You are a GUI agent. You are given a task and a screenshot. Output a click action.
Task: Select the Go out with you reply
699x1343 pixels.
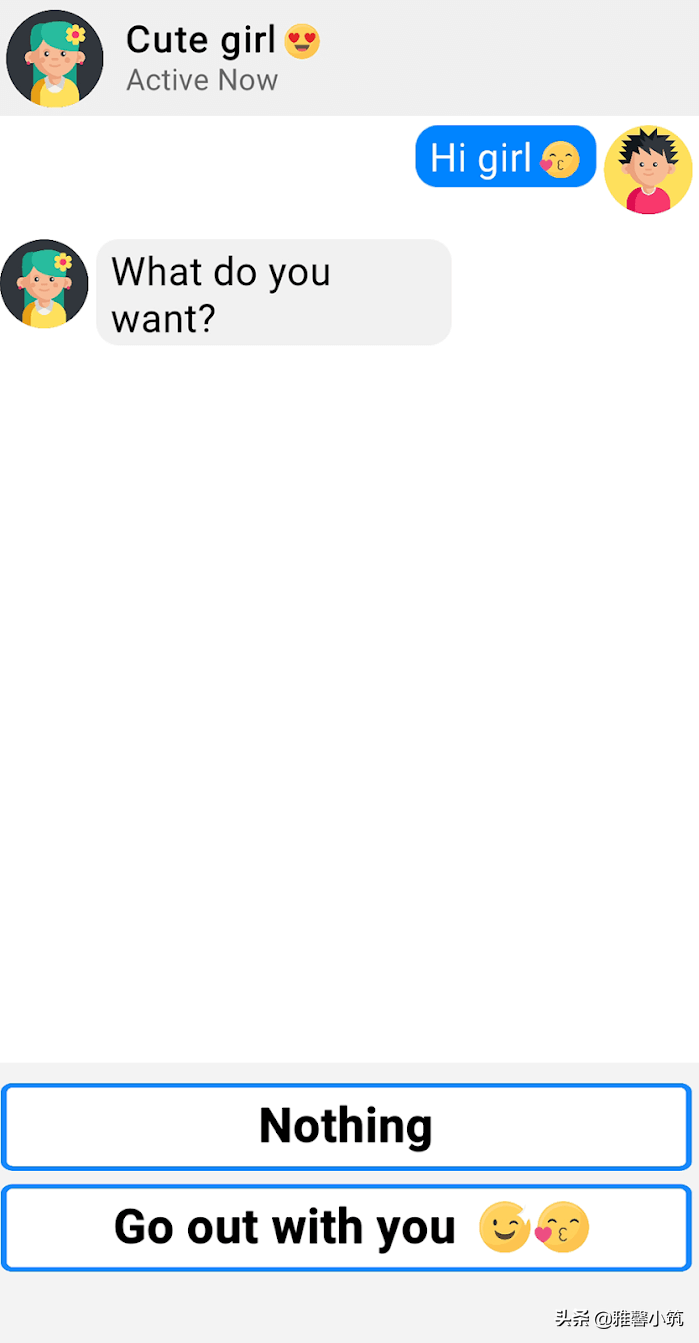click(346, 1227)
